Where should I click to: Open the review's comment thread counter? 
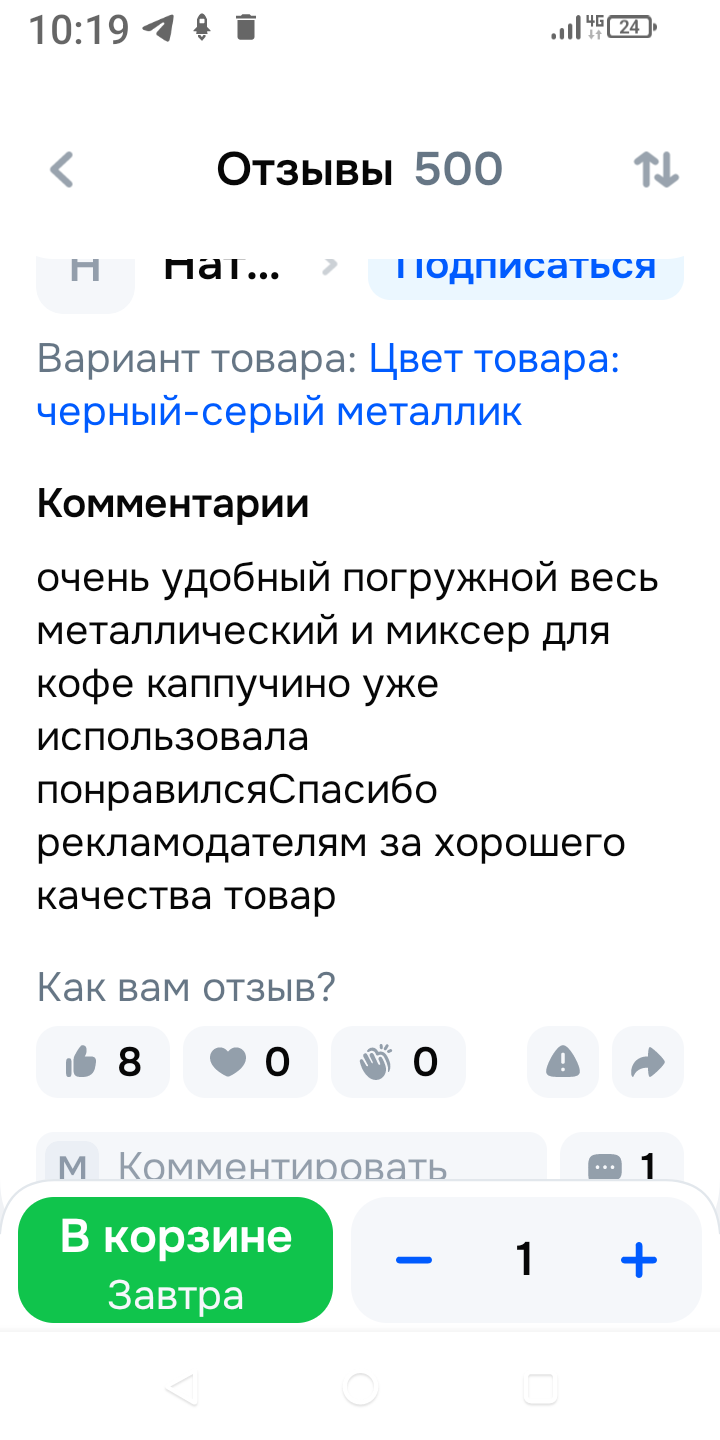(x=622, y=1164)
